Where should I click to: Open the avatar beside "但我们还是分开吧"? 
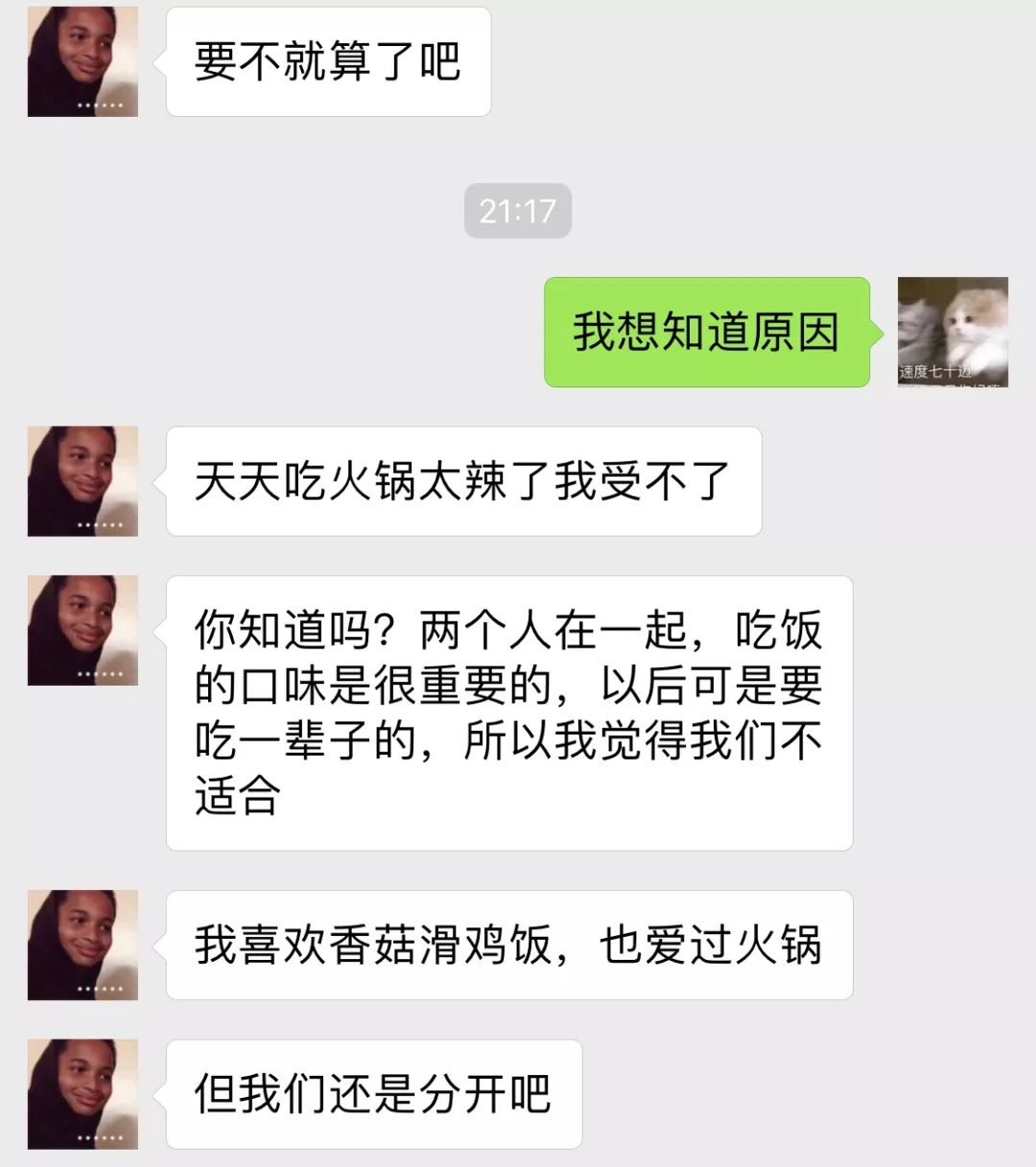82,1093
